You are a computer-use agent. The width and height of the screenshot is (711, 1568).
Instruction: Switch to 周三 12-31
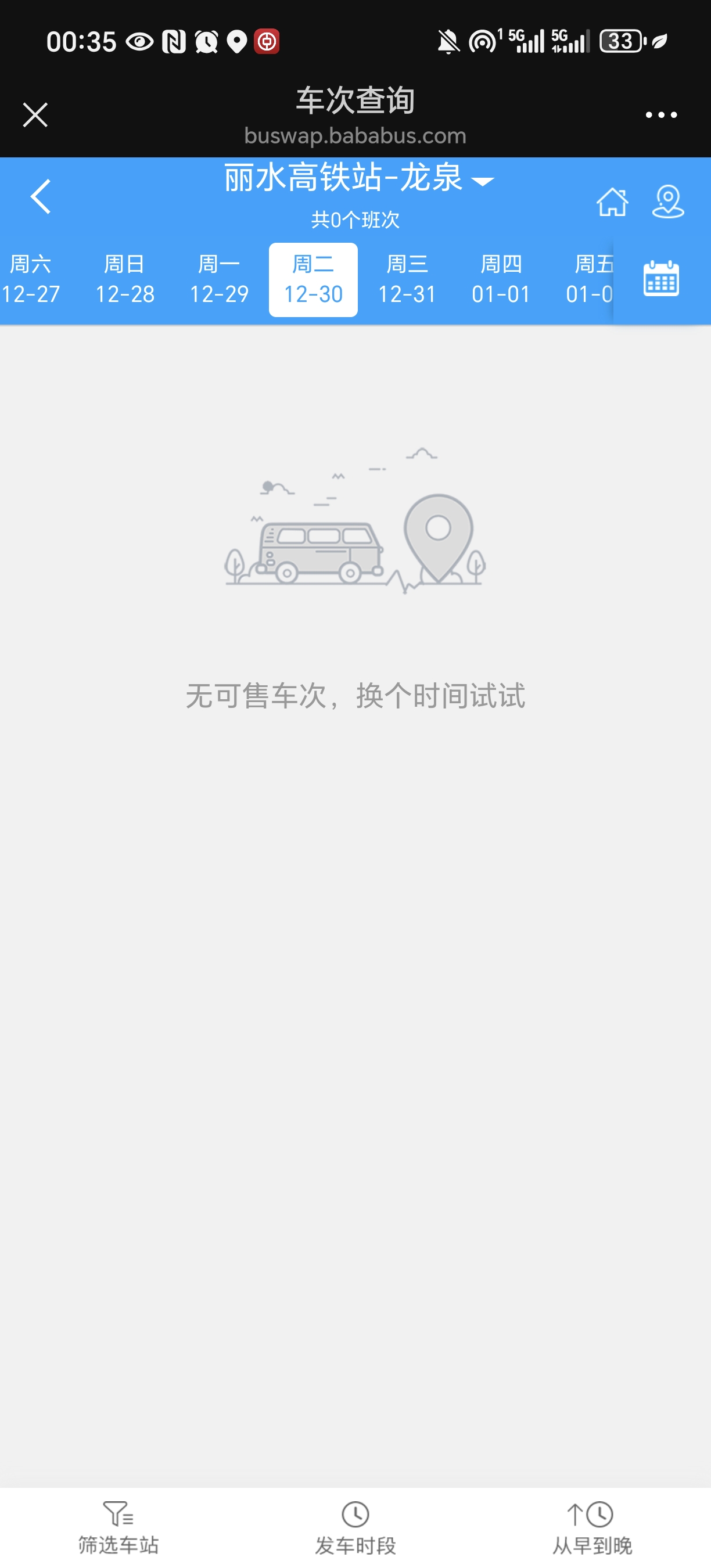tap(407, 280)
